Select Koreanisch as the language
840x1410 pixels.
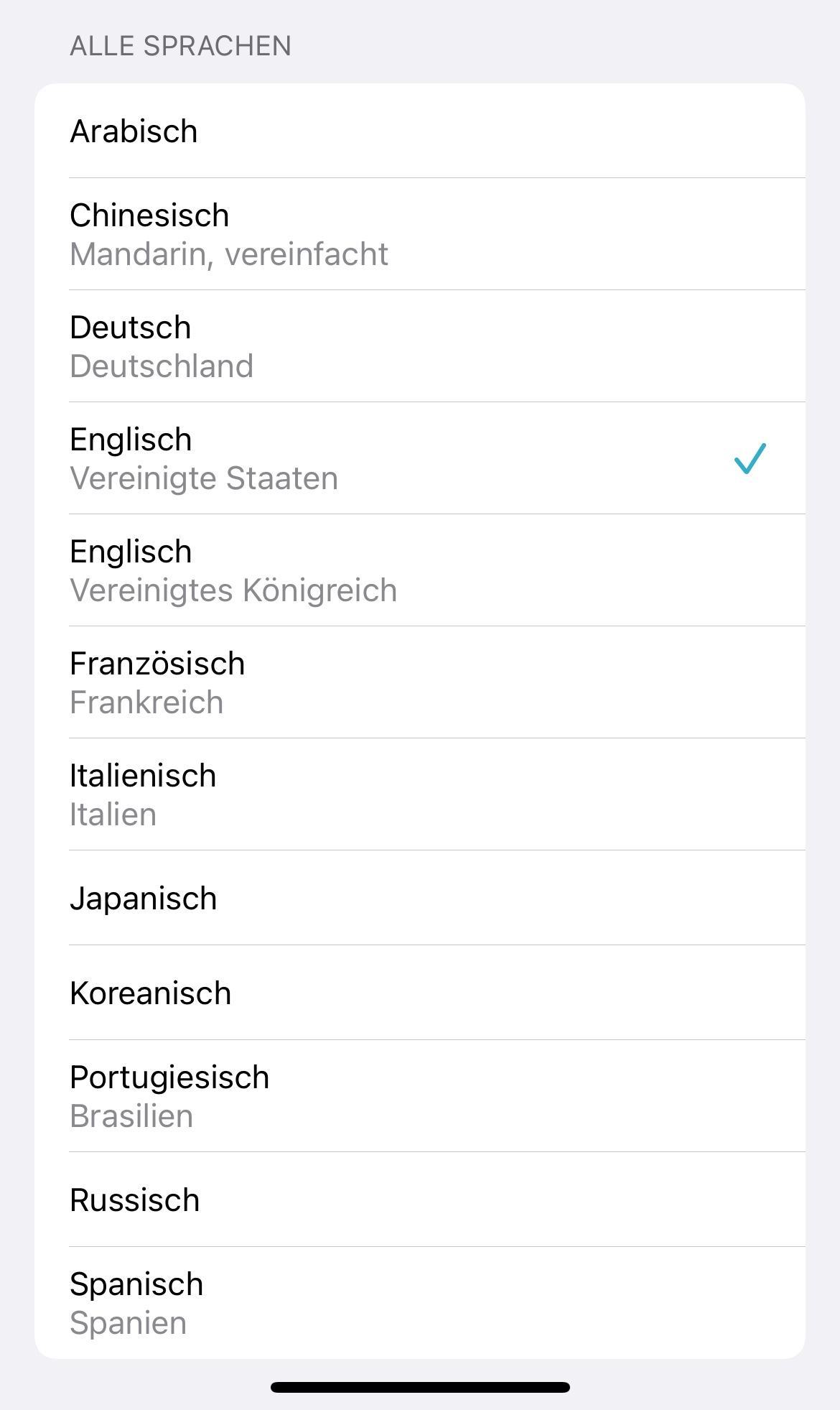tap(420, 993)
